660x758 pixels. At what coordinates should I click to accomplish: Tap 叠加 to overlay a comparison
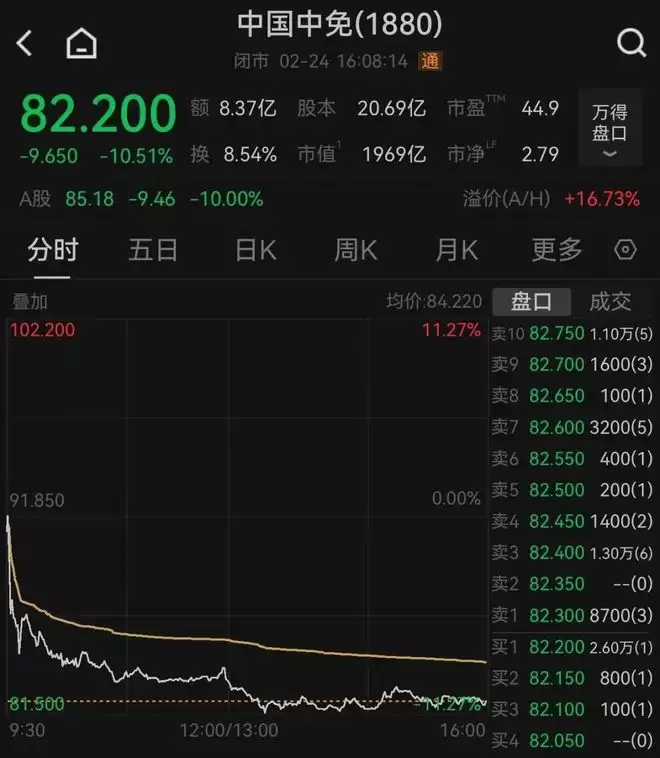click(29, 301)
